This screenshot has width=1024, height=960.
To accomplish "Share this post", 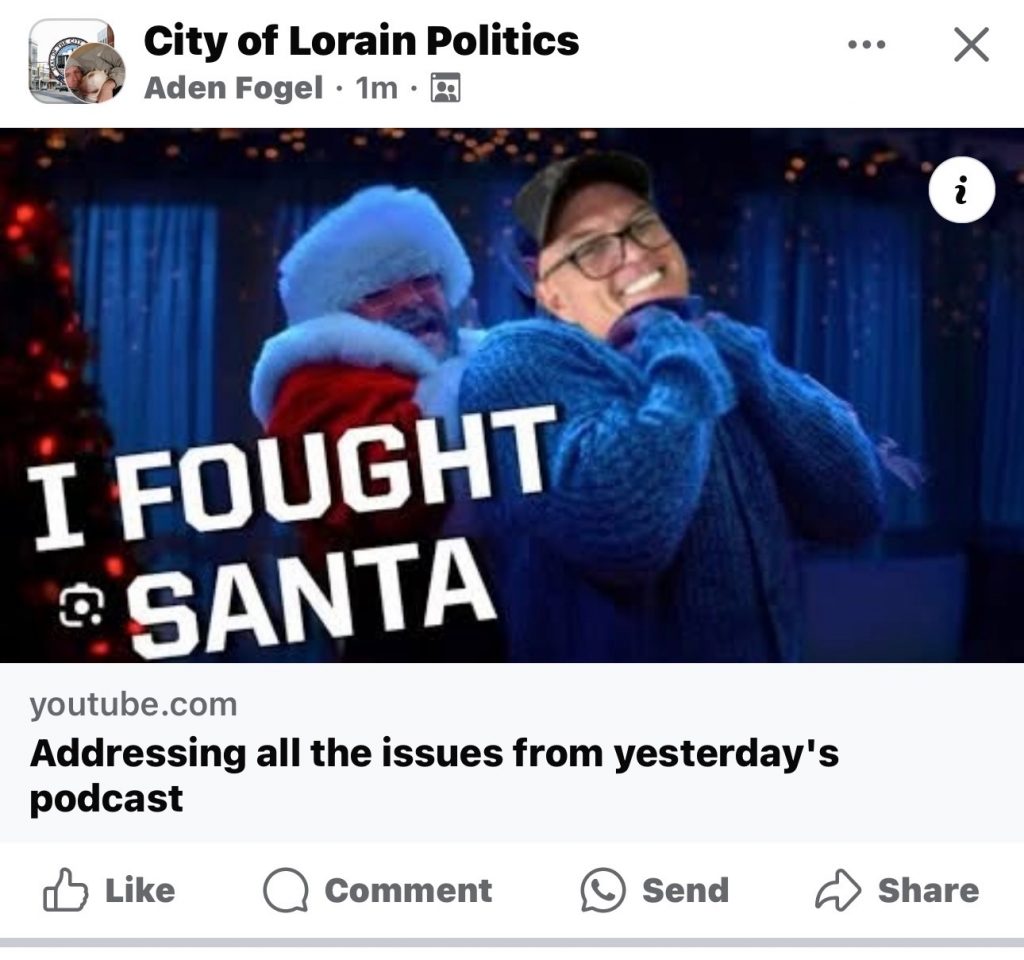I will point(898,890).
